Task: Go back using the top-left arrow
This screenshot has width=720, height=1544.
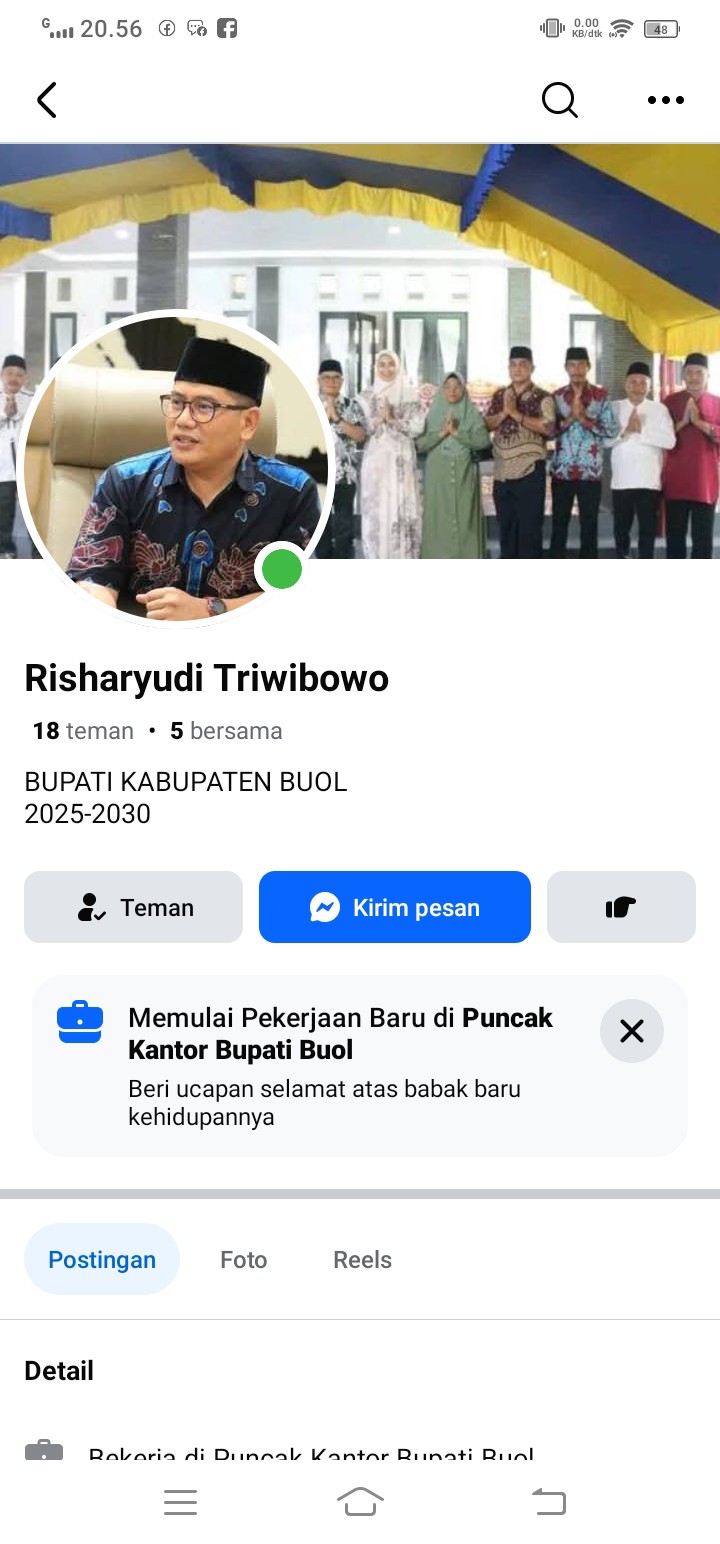Action: point(47,100)
